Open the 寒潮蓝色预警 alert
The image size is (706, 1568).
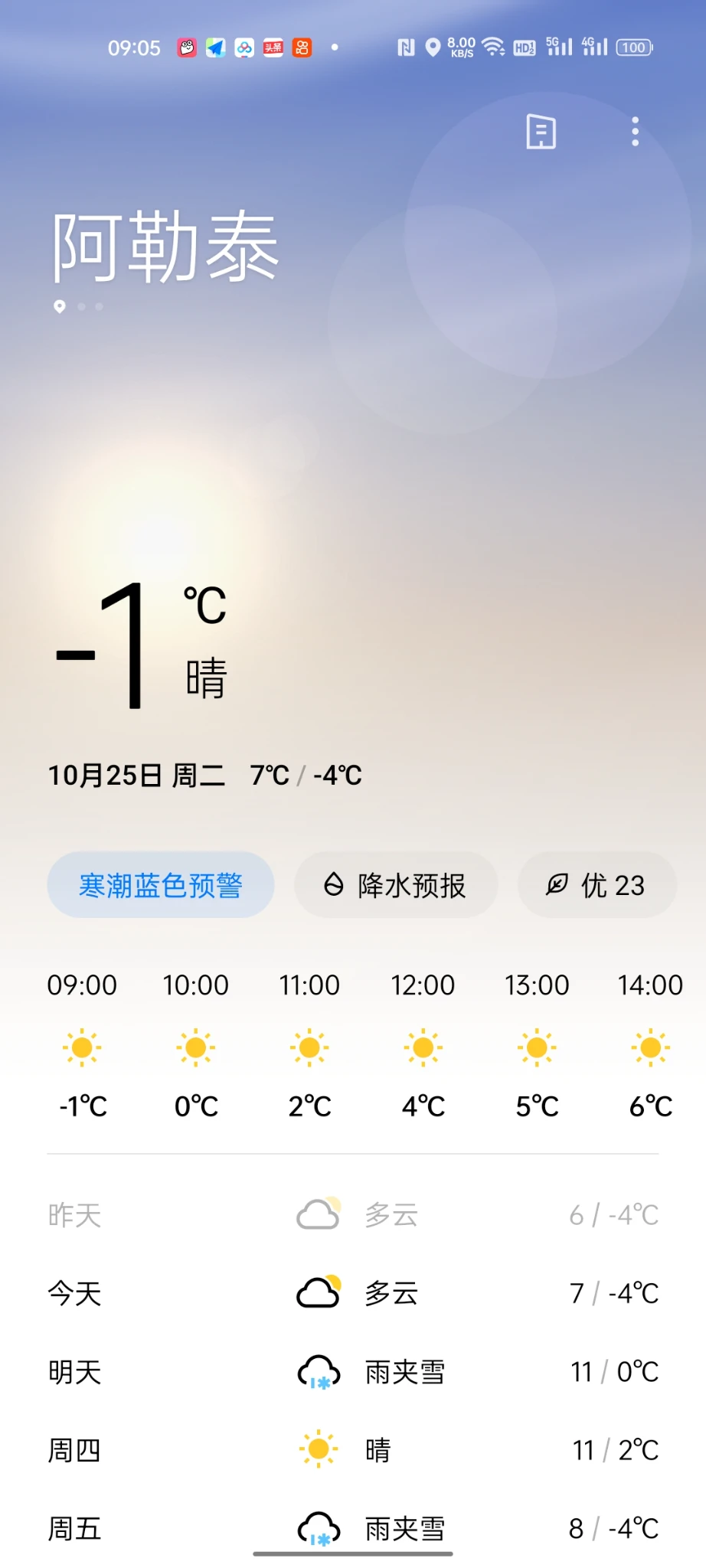161,885
